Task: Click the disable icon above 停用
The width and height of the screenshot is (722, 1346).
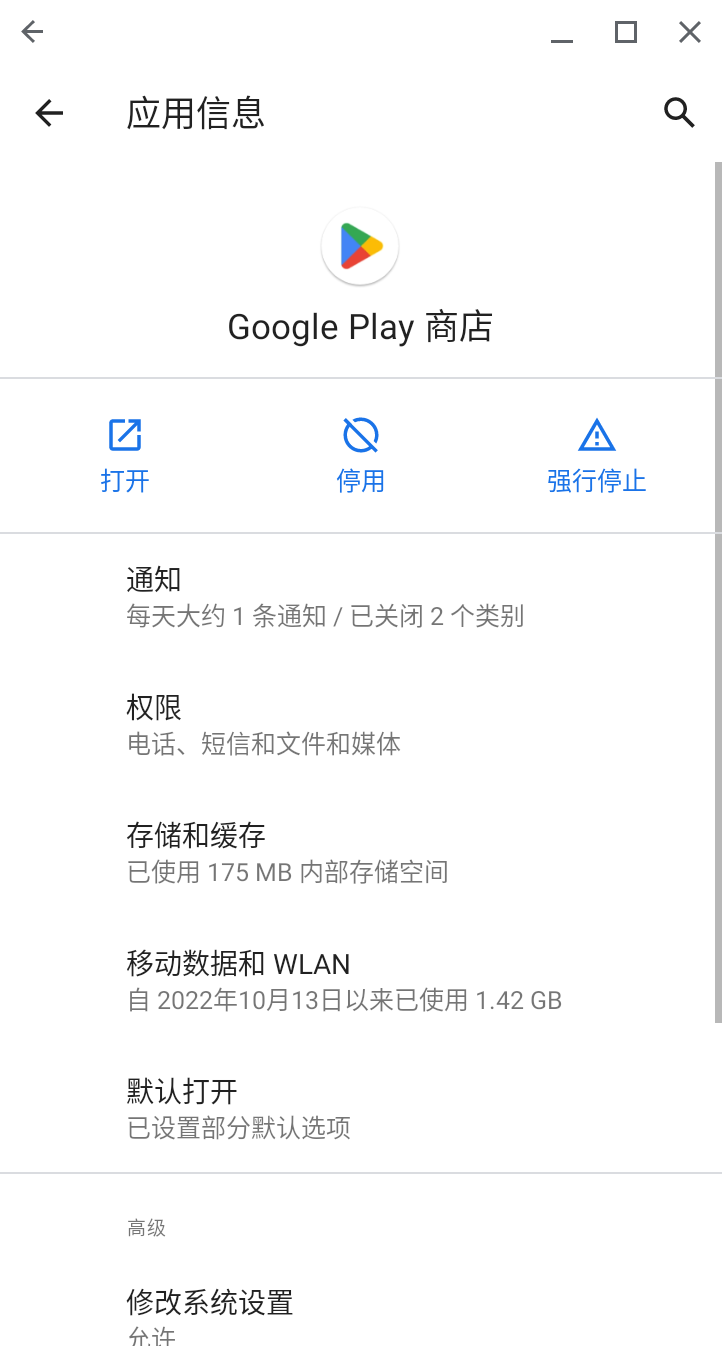Action: coord(360,434)
